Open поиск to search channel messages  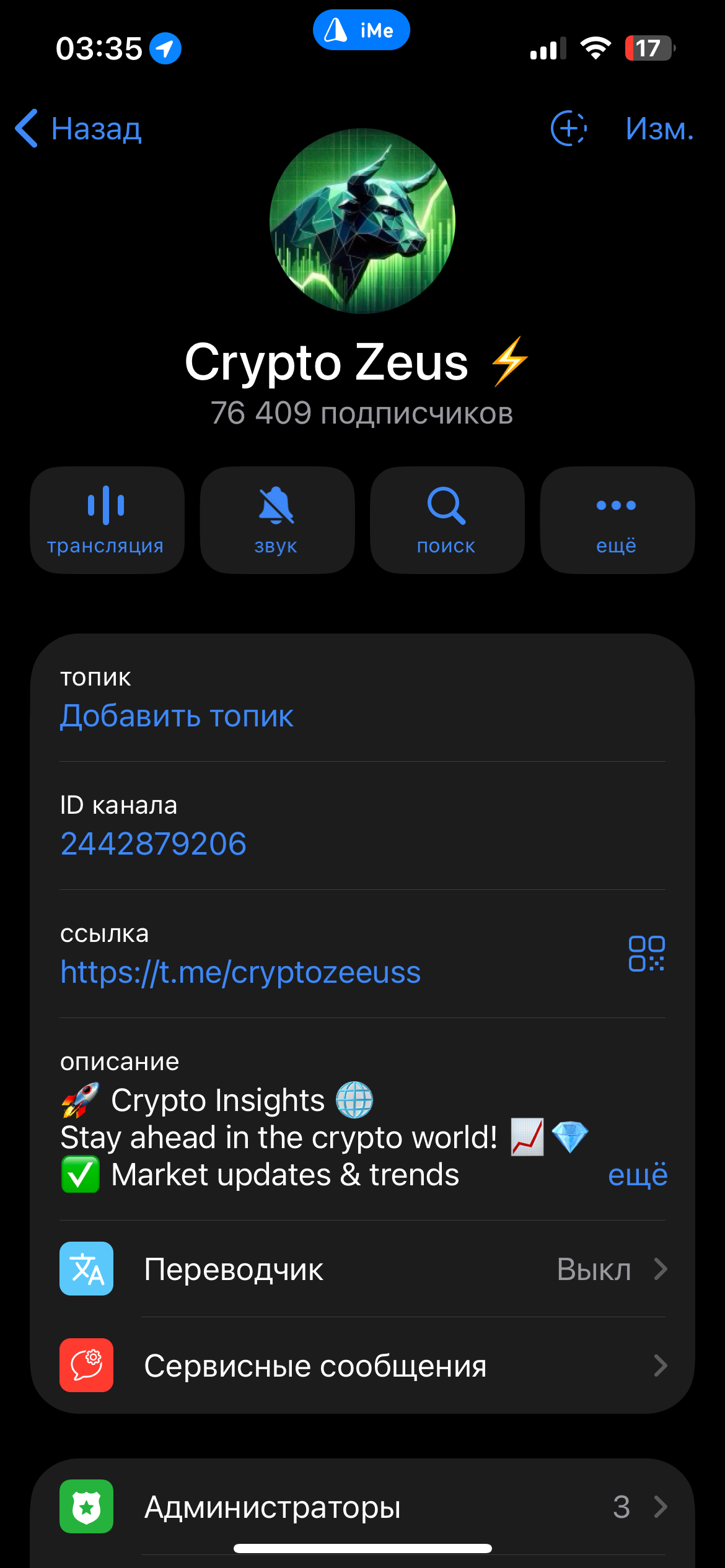click(446, 519)
